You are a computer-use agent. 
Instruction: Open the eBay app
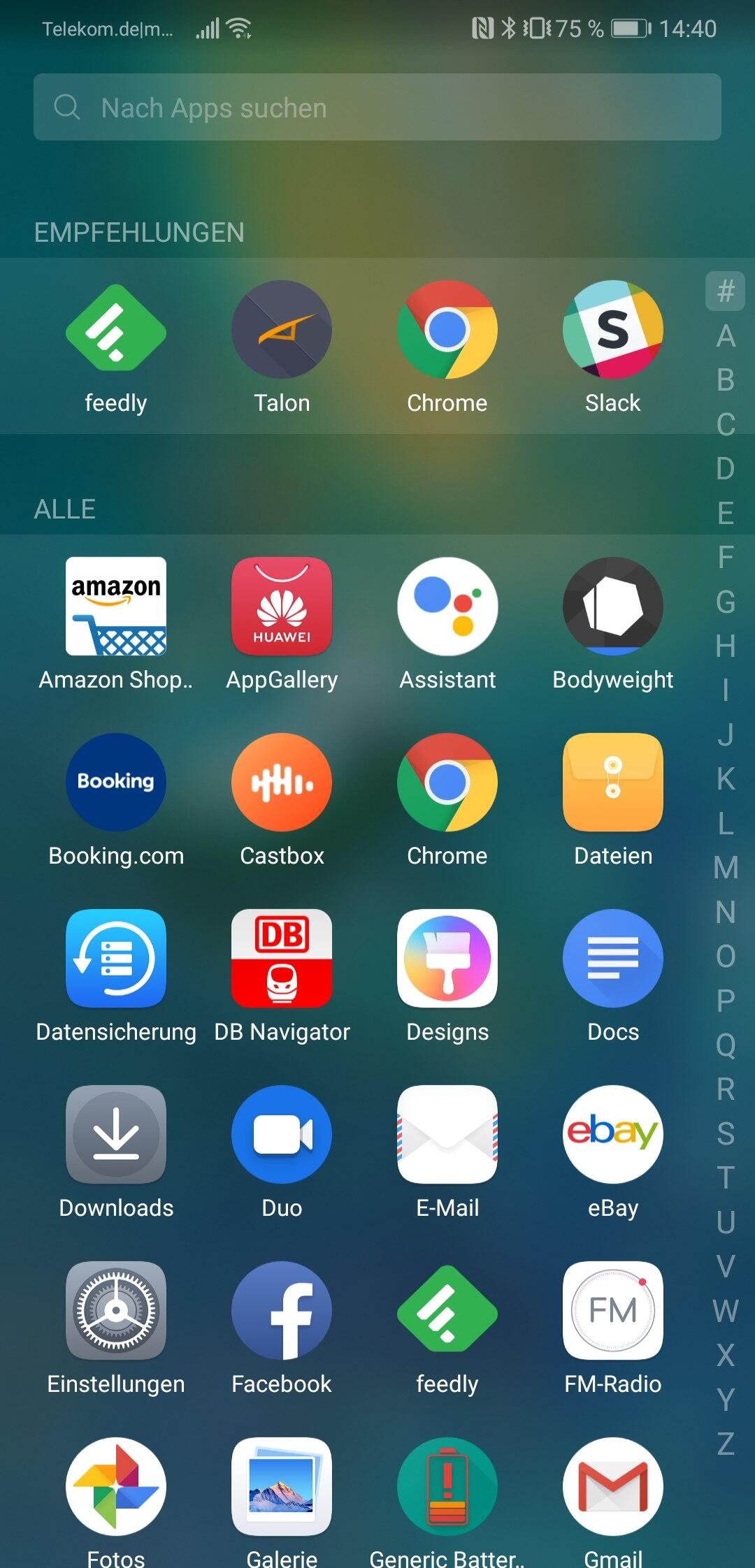[x=612, y=1135]
